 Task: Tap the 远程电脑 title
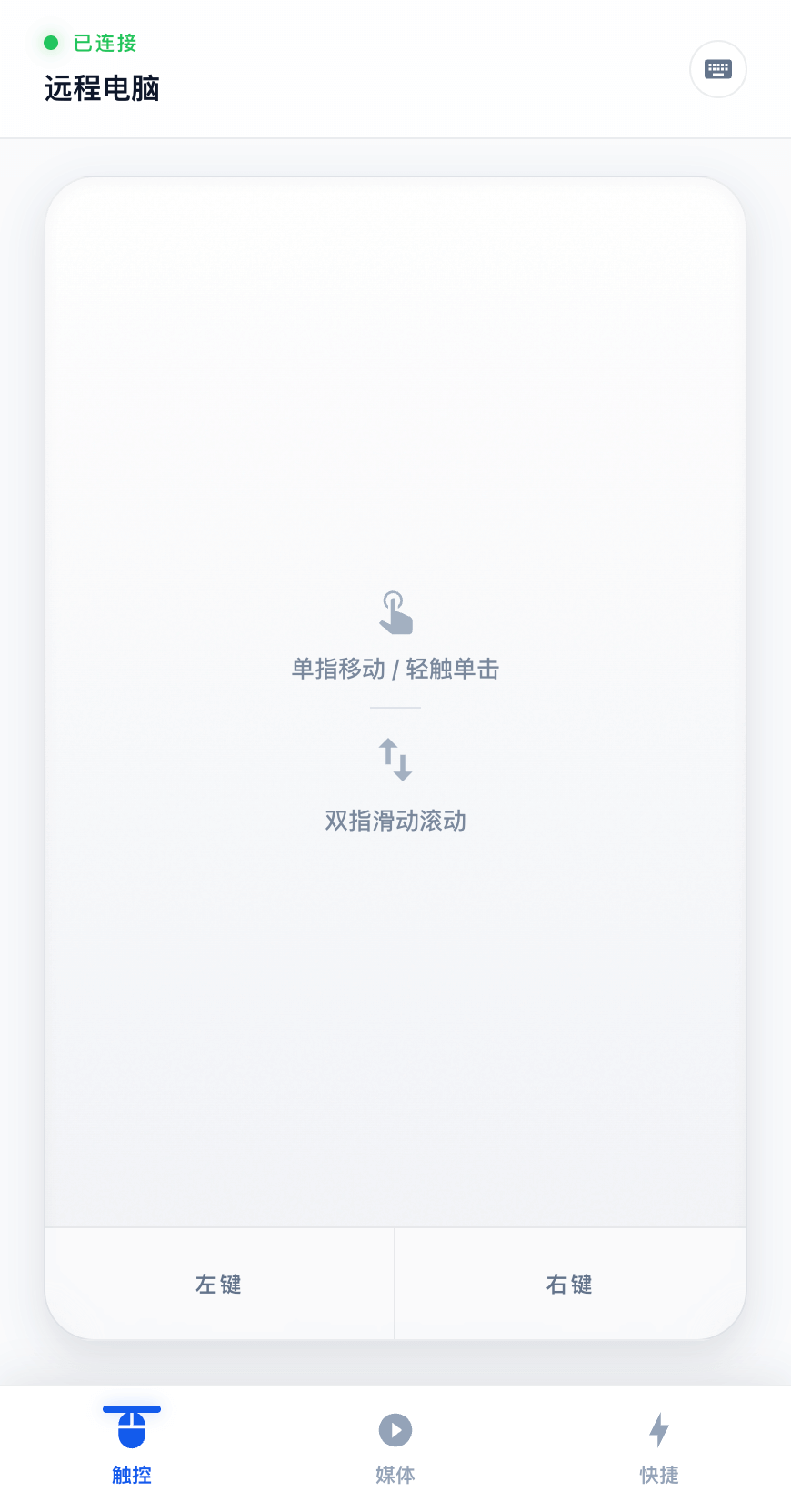(x=101, y=89)
